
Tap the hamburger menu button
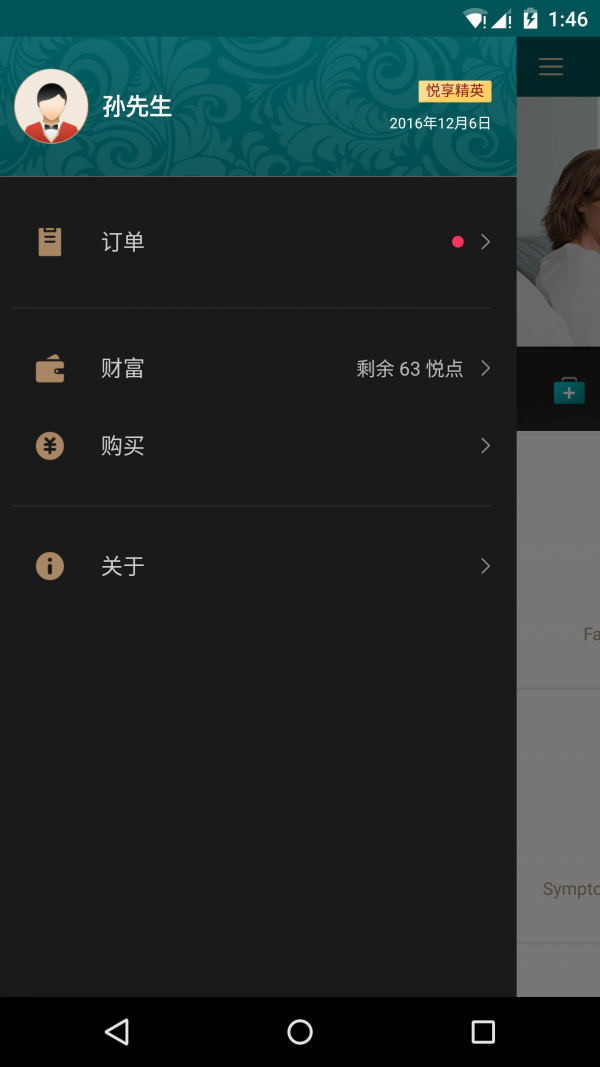[551, 67]
